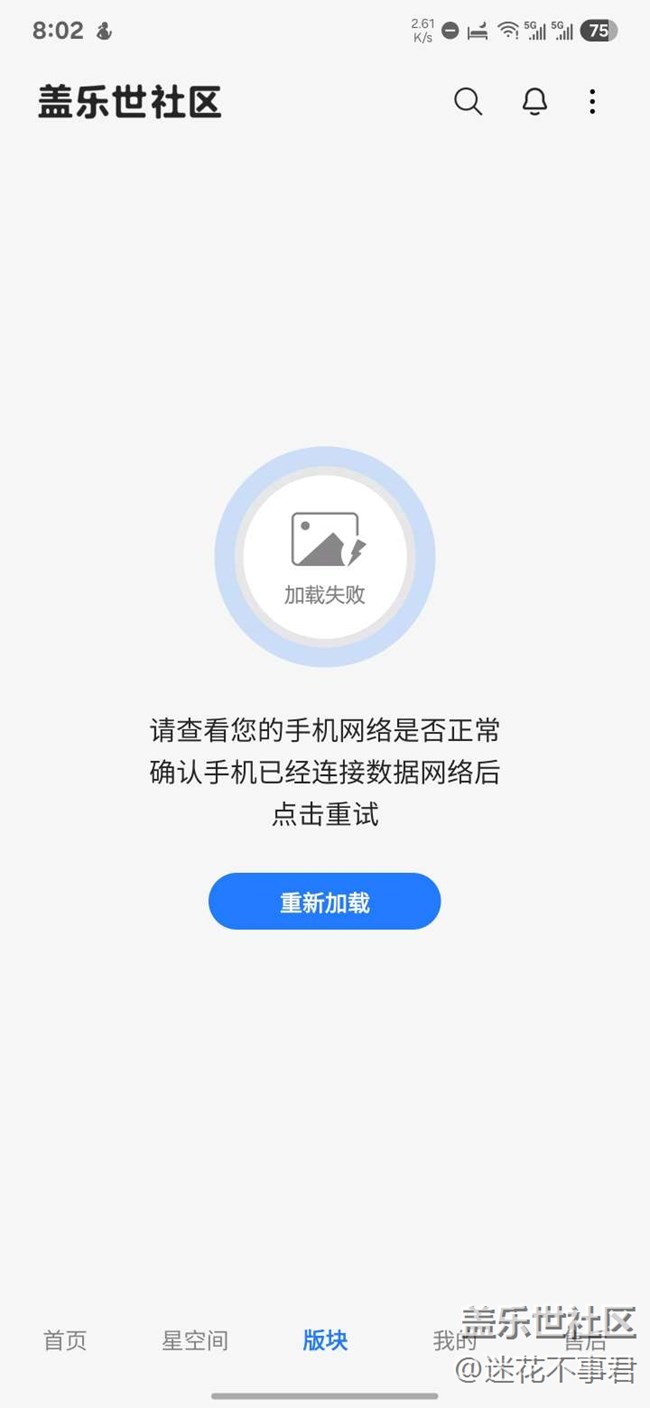Screen dimensions: 650x1408
Task: Go to the 我的 tab
Action: coord(455,1340)
